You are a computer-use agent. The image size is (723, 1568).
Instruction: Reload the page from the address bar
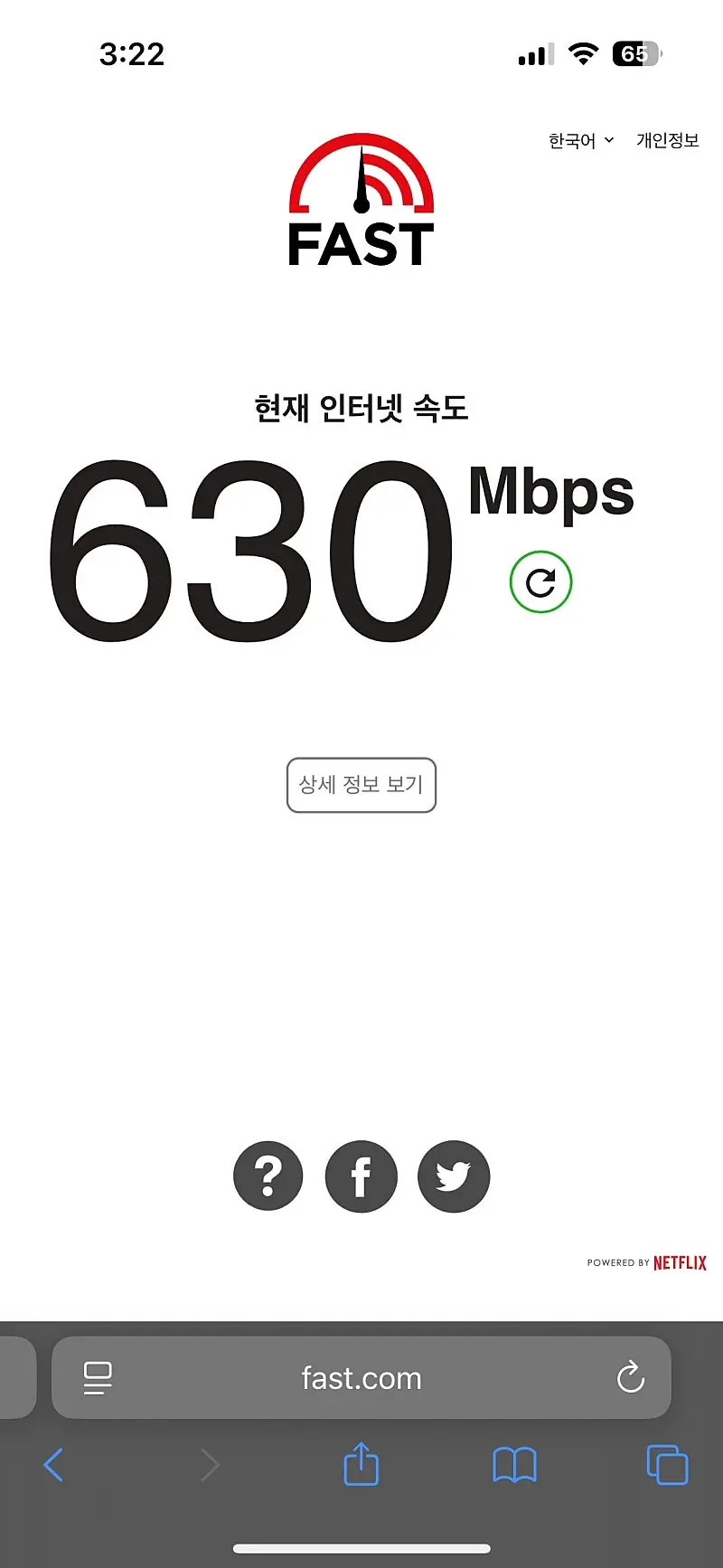[630, 1378]
